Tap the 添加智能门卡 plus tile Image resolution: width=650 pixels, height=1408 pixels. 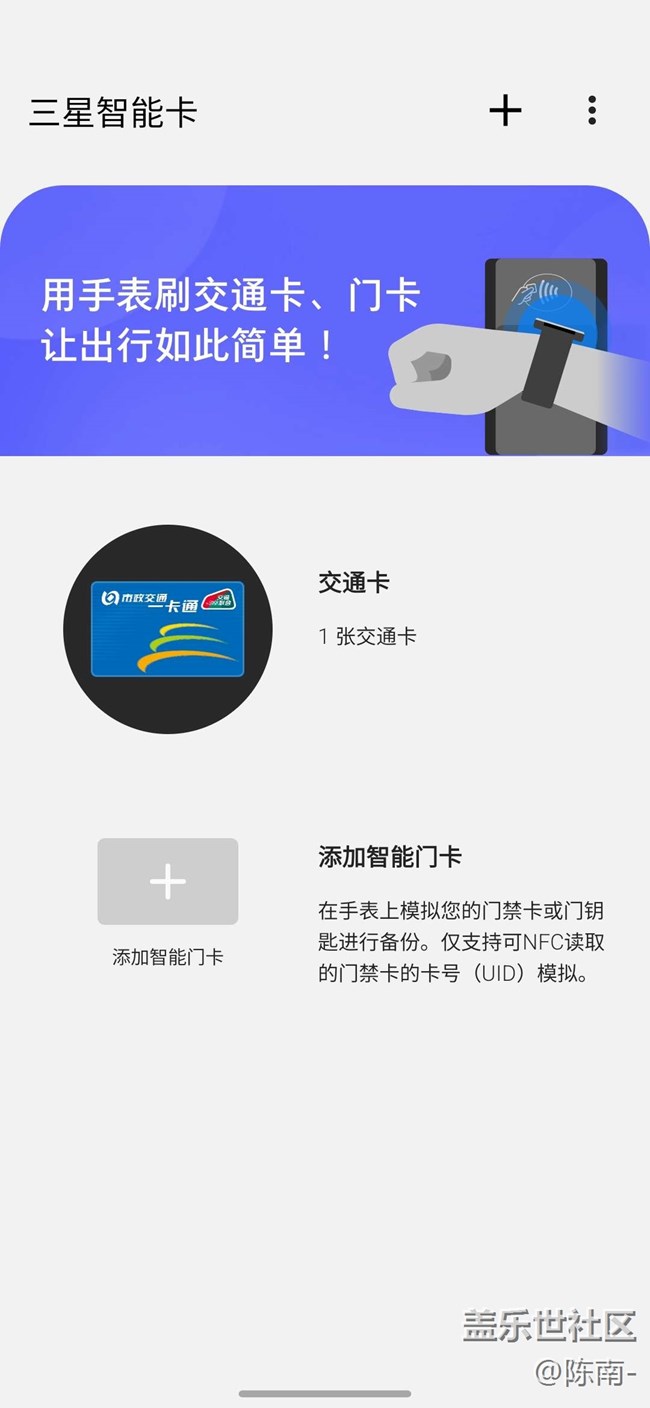pyautogui.click(x=168, y=881)
